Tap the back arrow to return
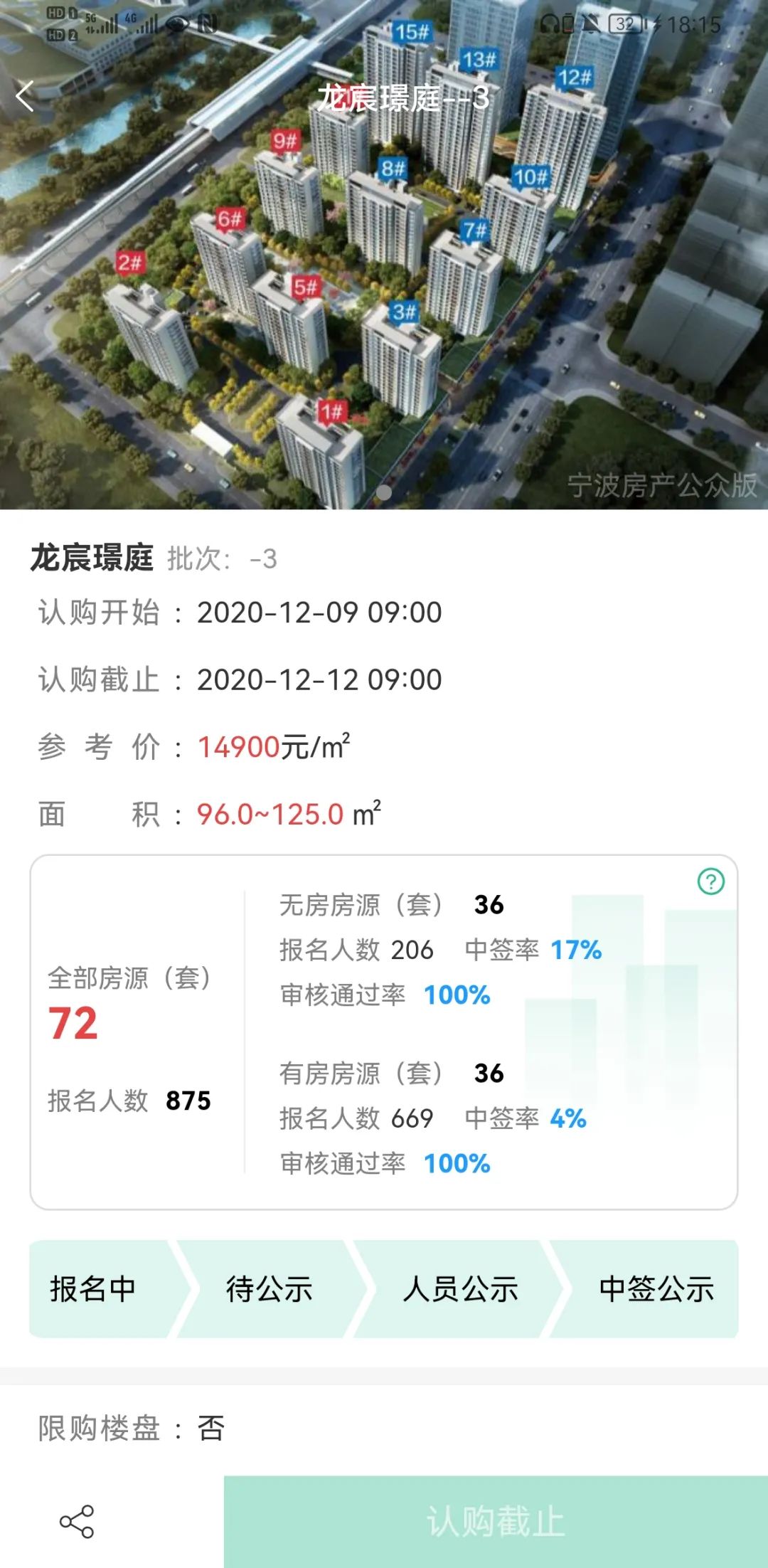Image resolution: width=768 pixels, height=1568 pixels. click(x=26, y=97)
